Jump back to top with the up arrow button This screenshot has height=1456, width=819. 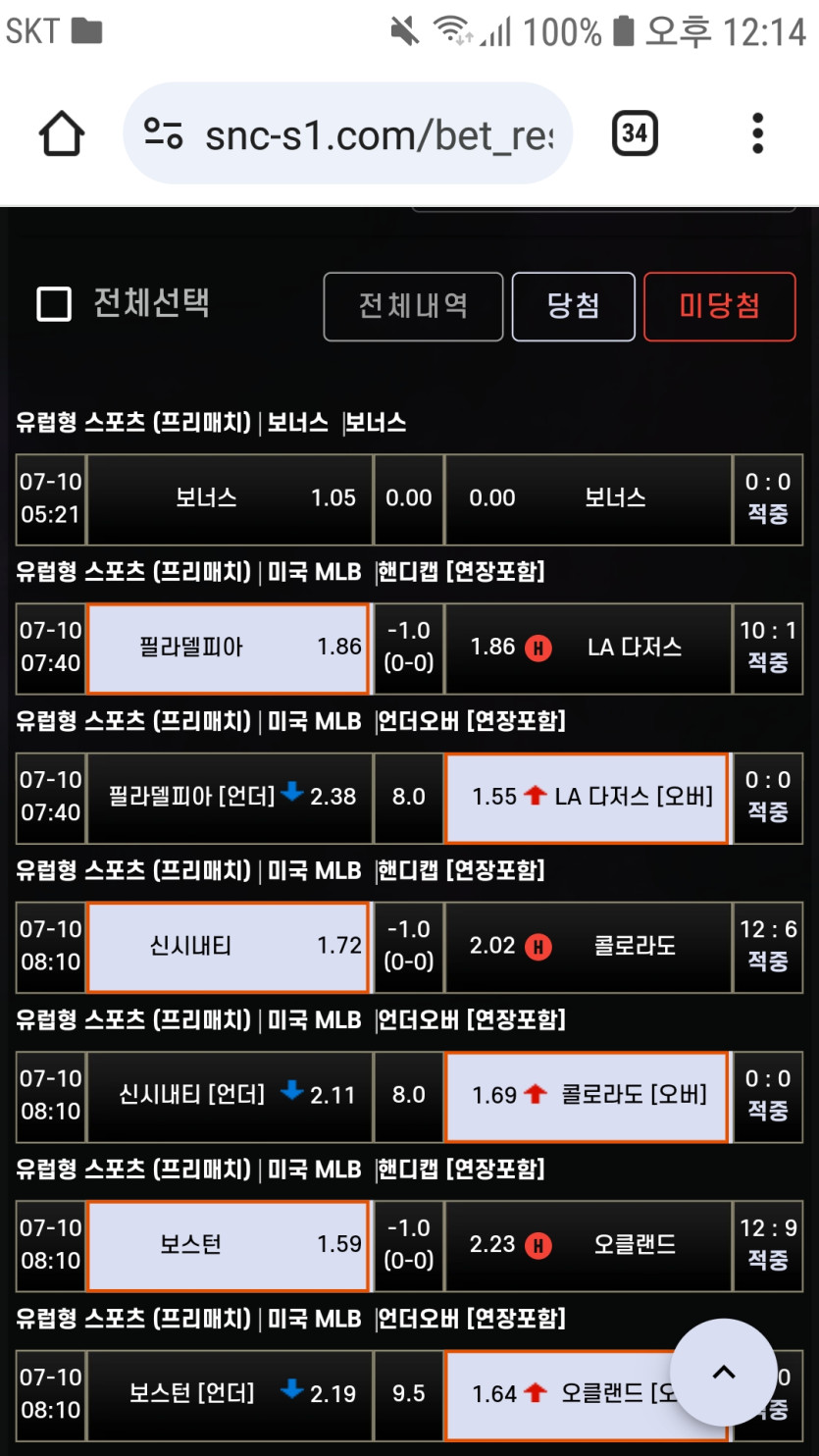723,1373
